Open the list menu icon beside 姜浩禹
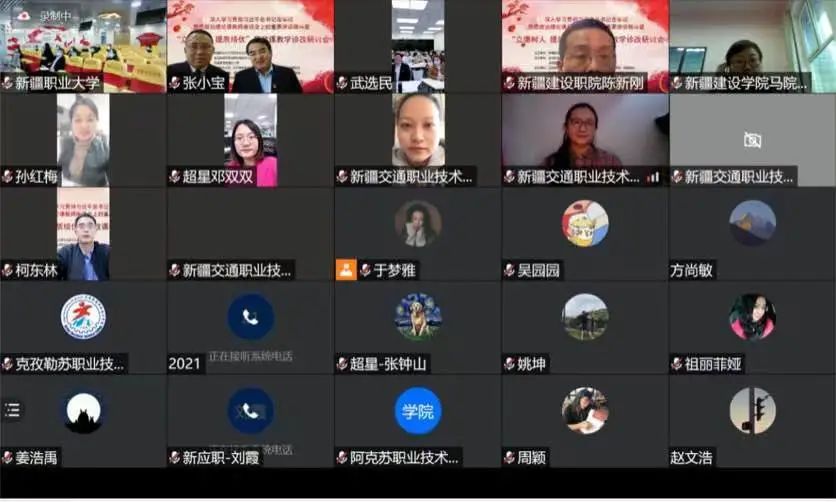This screenshot has width=836, height=502. [12, 409]
